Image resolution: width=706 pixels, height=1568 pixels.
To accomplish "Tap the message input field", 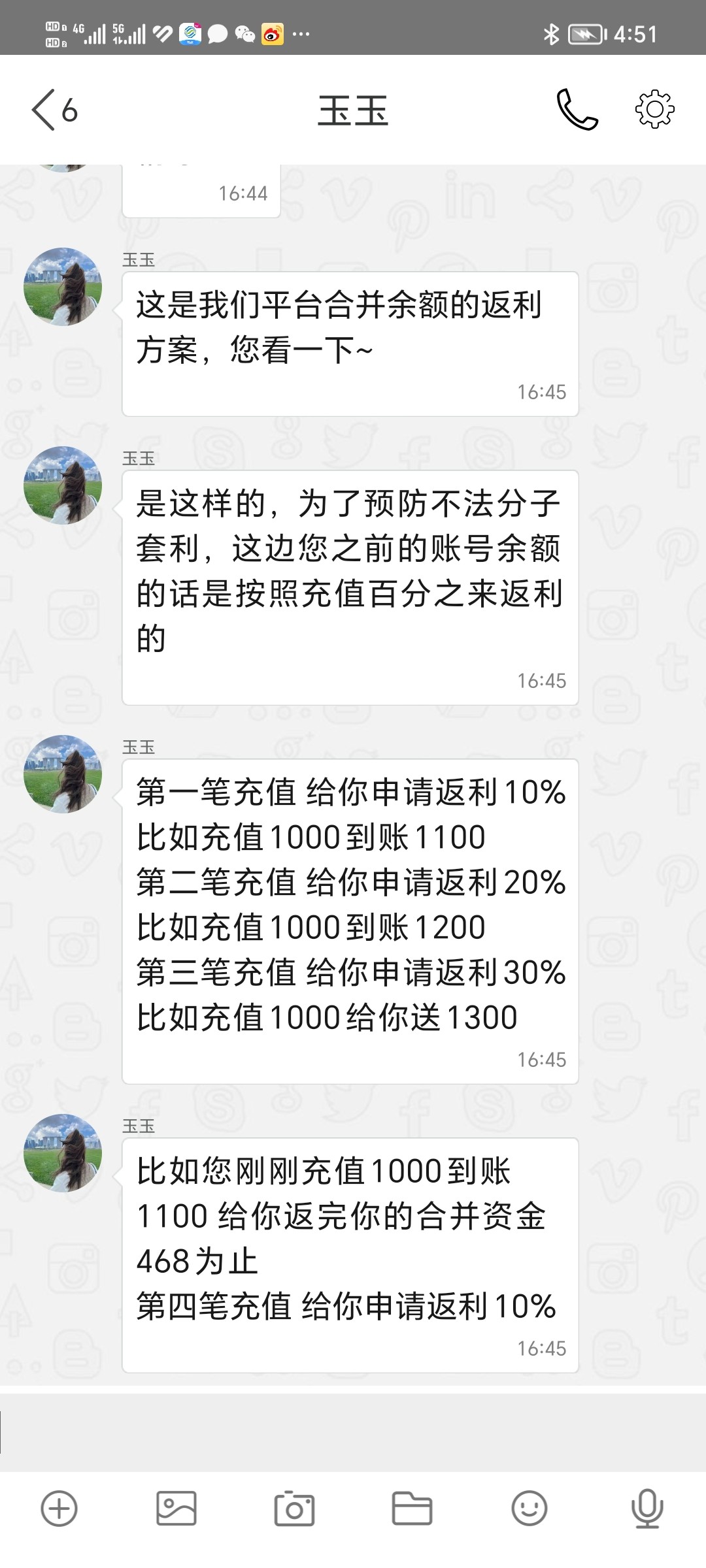I will point(353,1432).
